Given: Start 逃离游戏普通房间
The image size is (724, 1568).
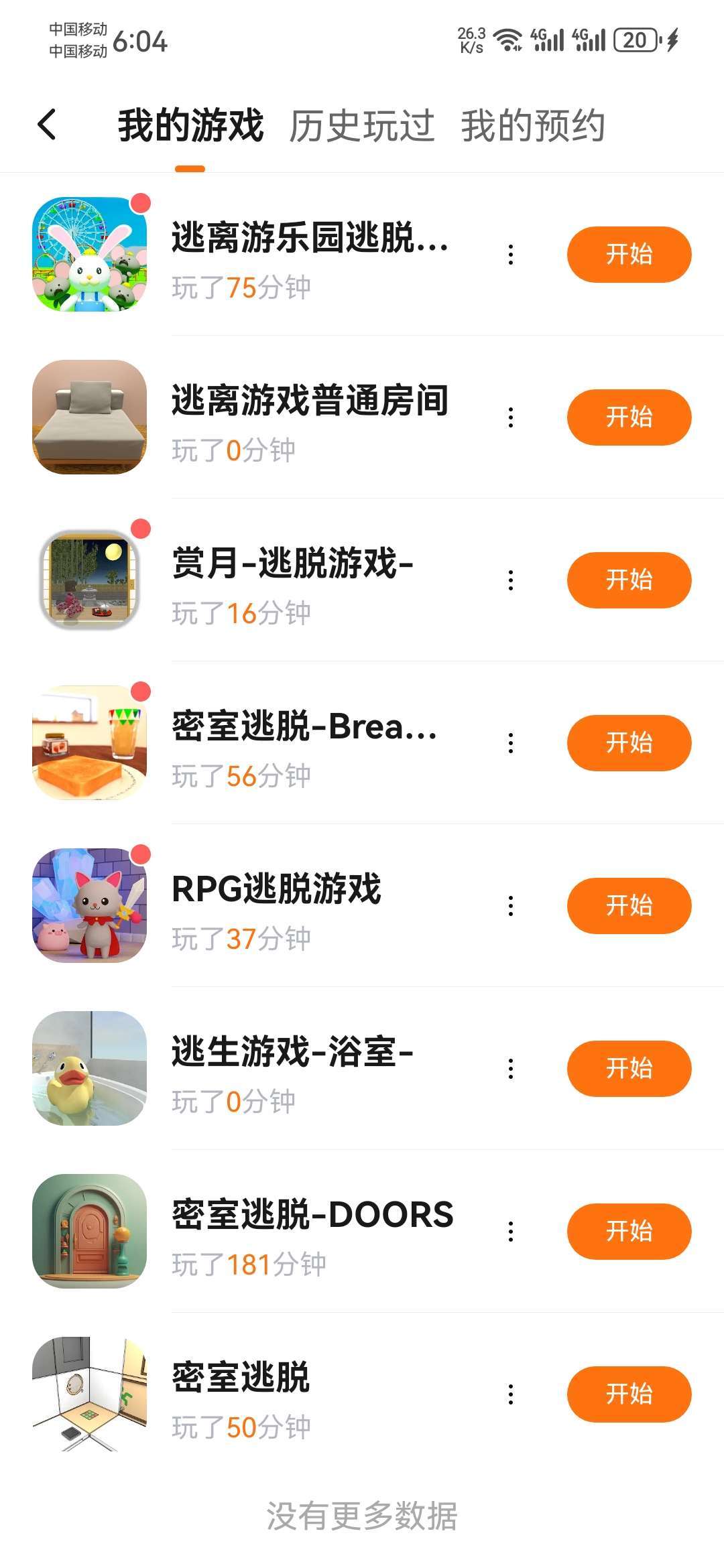Looking at the screenshot, I should click(629, 417).
